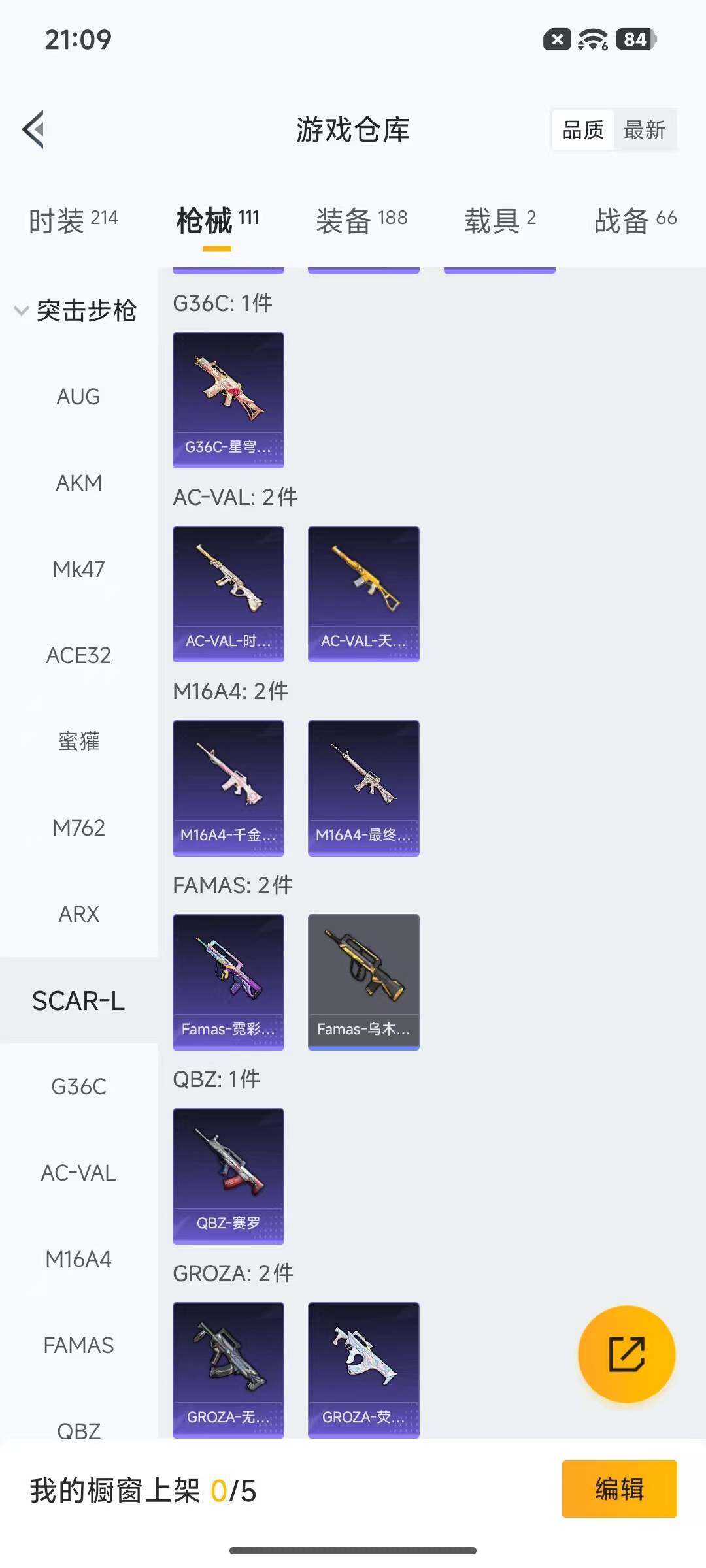Collapse the 突击步枪 category

click(75, 310)
